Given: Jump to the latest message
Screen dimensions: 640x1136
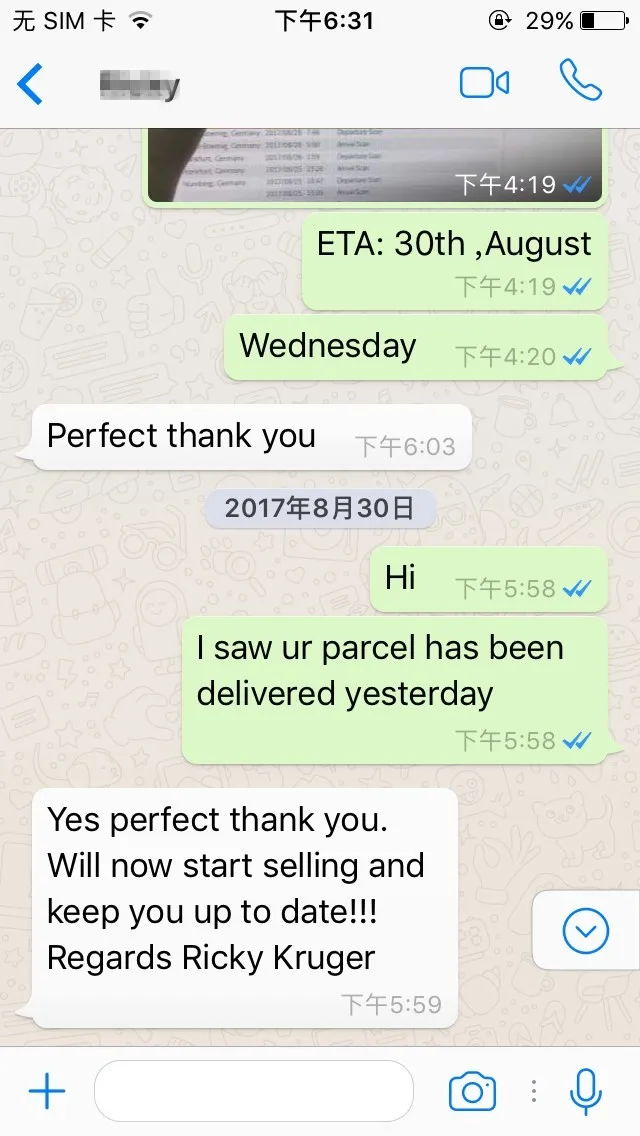Looking at the screenshot, I should [x=586, y=930].
